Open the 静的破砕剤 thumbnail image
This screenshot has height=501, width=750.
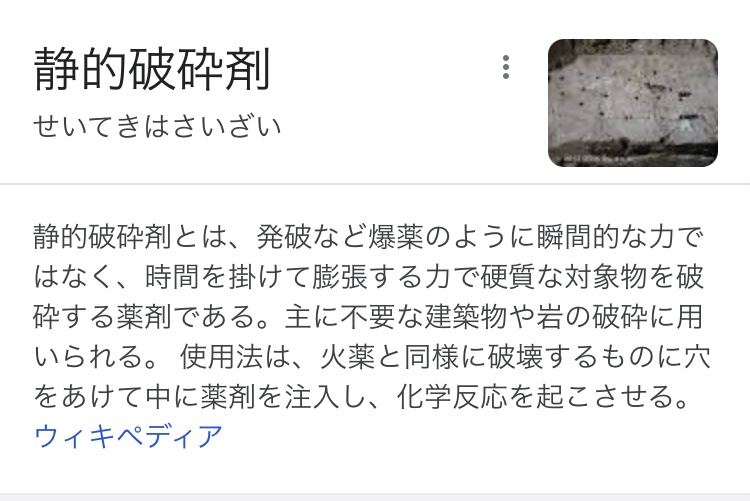[x=632, y=103]
